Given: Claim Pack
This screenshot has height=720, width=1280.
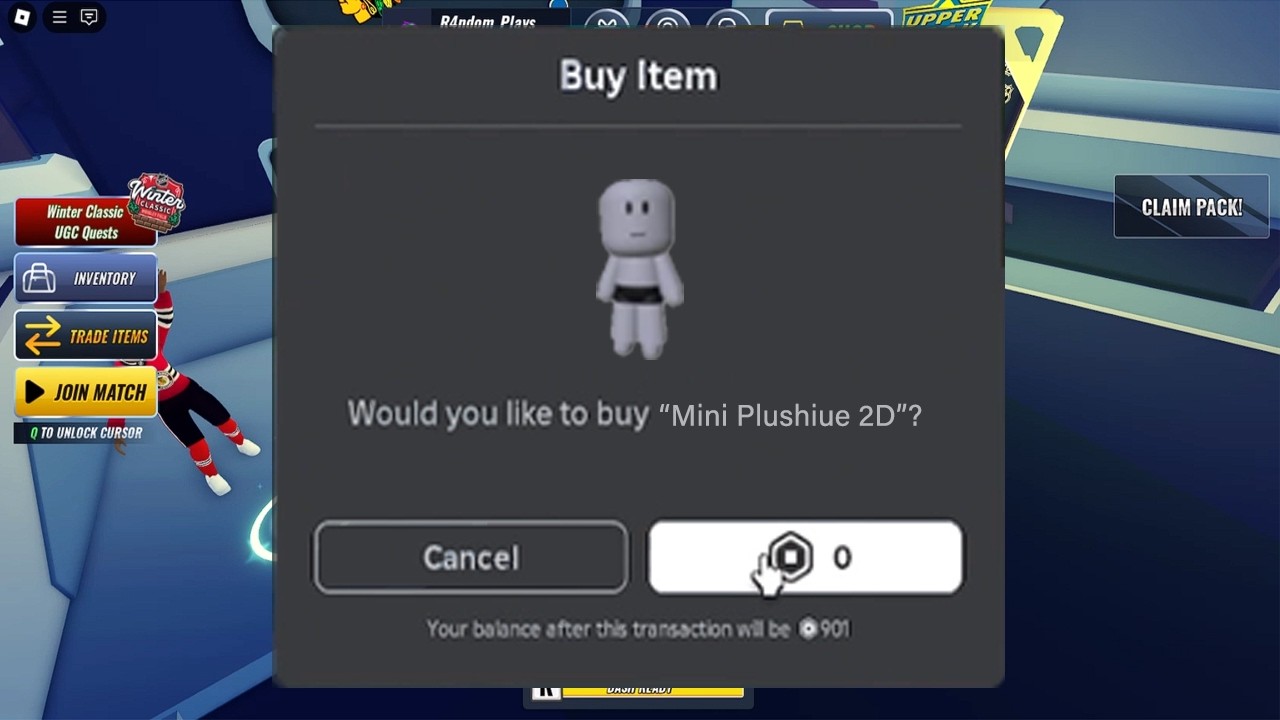Looking at the screenshot, I should 1191,207.
